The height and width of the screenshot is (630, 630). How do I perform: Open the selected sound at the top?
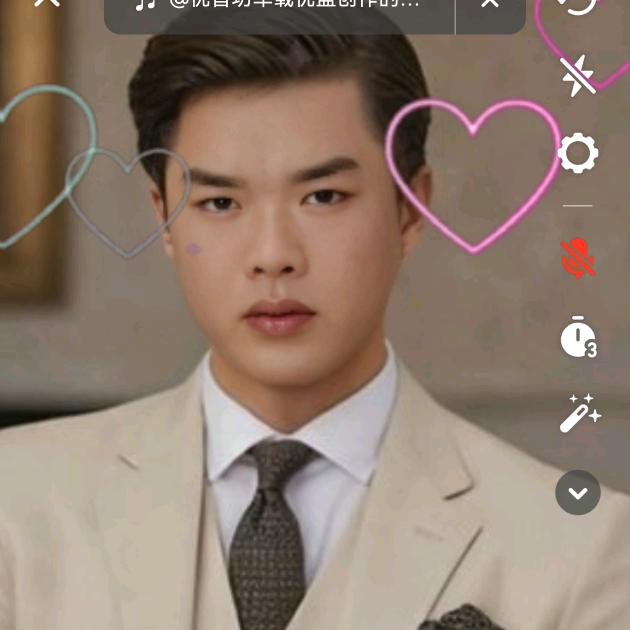(280, 5)
